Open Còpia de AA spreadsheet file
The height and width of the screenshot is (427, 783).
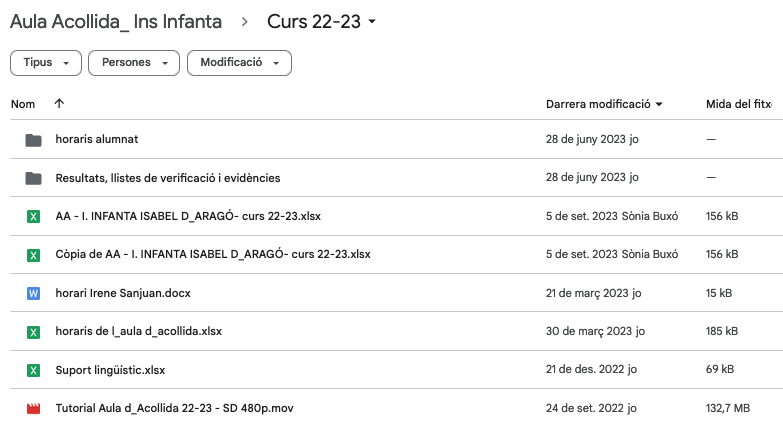coord(212,254)
